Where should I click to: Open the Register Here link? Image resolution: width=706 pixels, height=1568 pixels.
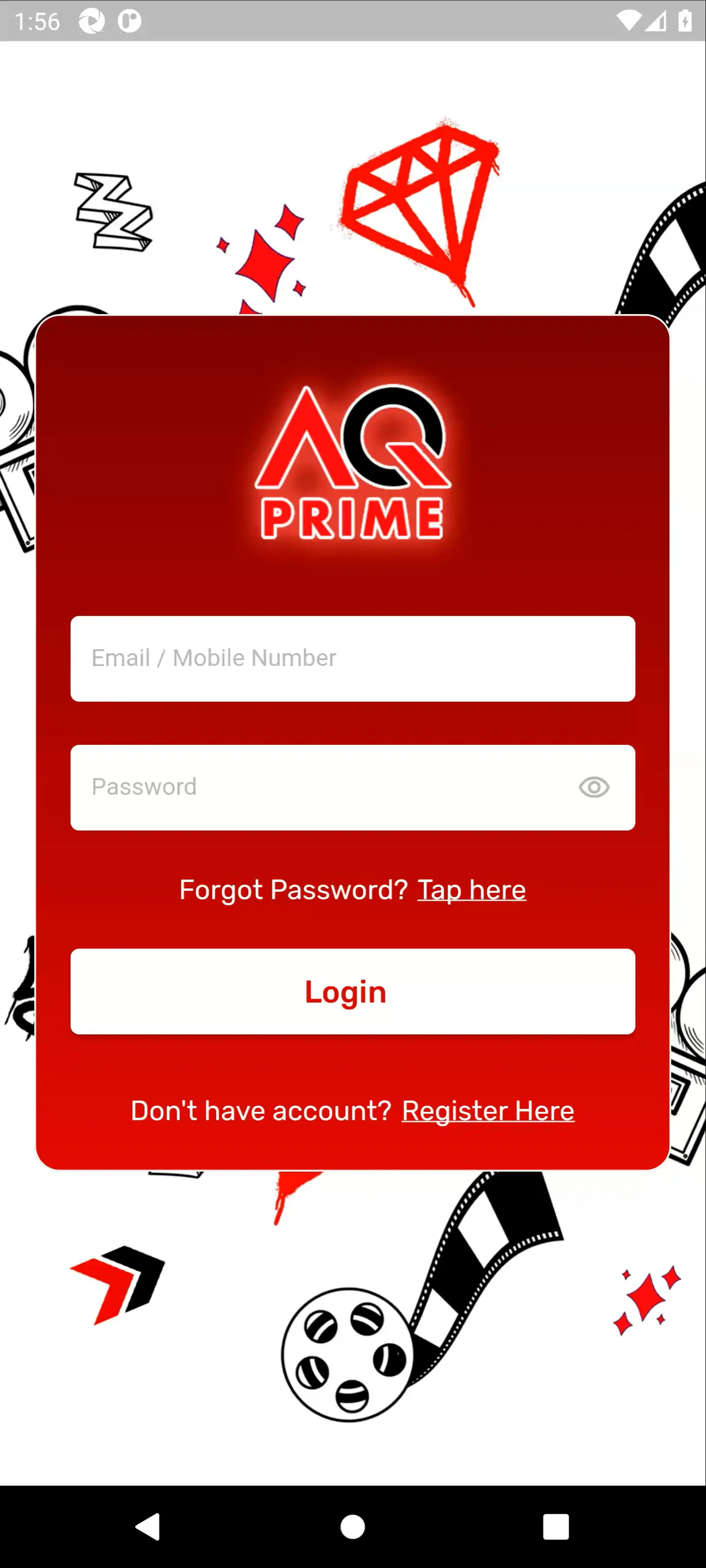click(x=488, y=1111)
